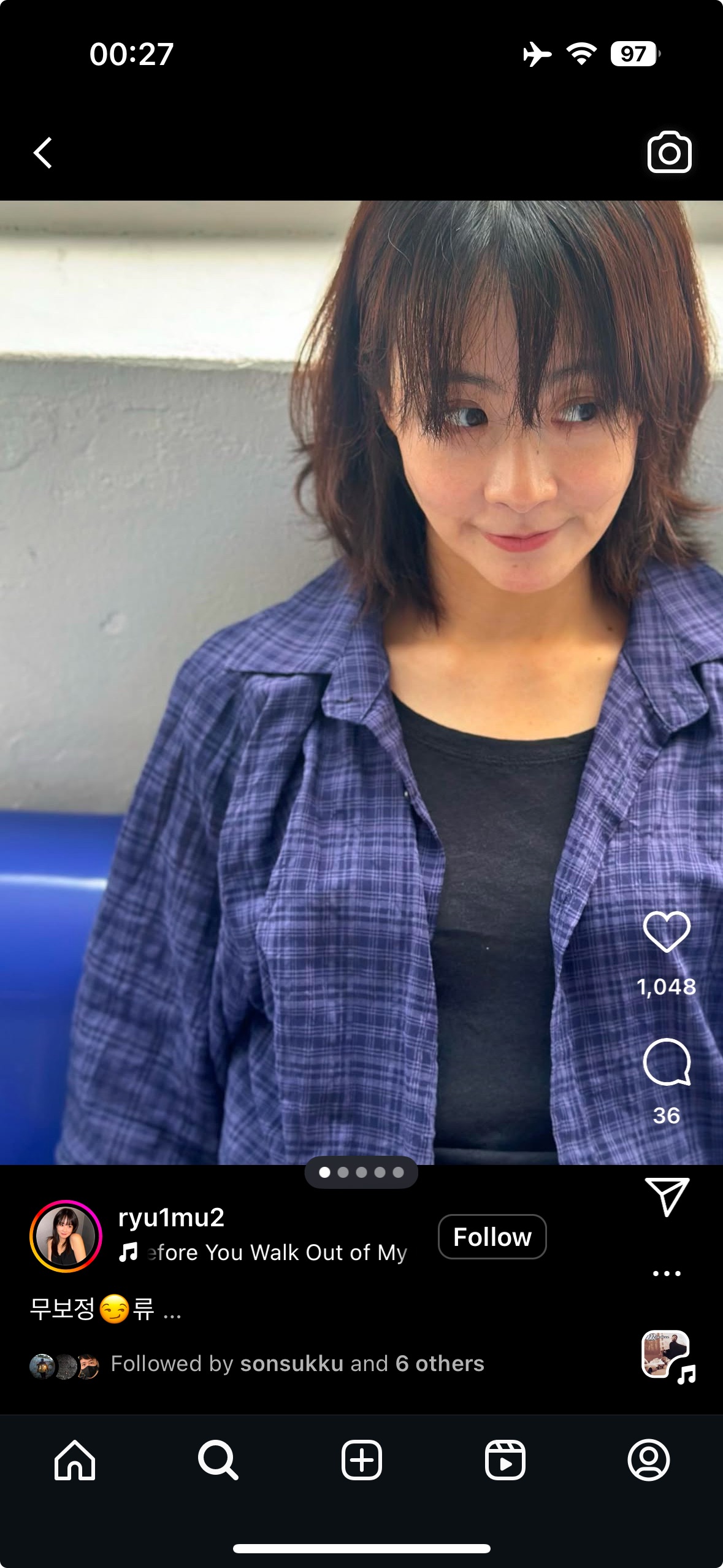Go to the Home tab
Image resolution: width=723 pixels, height=1568 pixels.
75,1460
